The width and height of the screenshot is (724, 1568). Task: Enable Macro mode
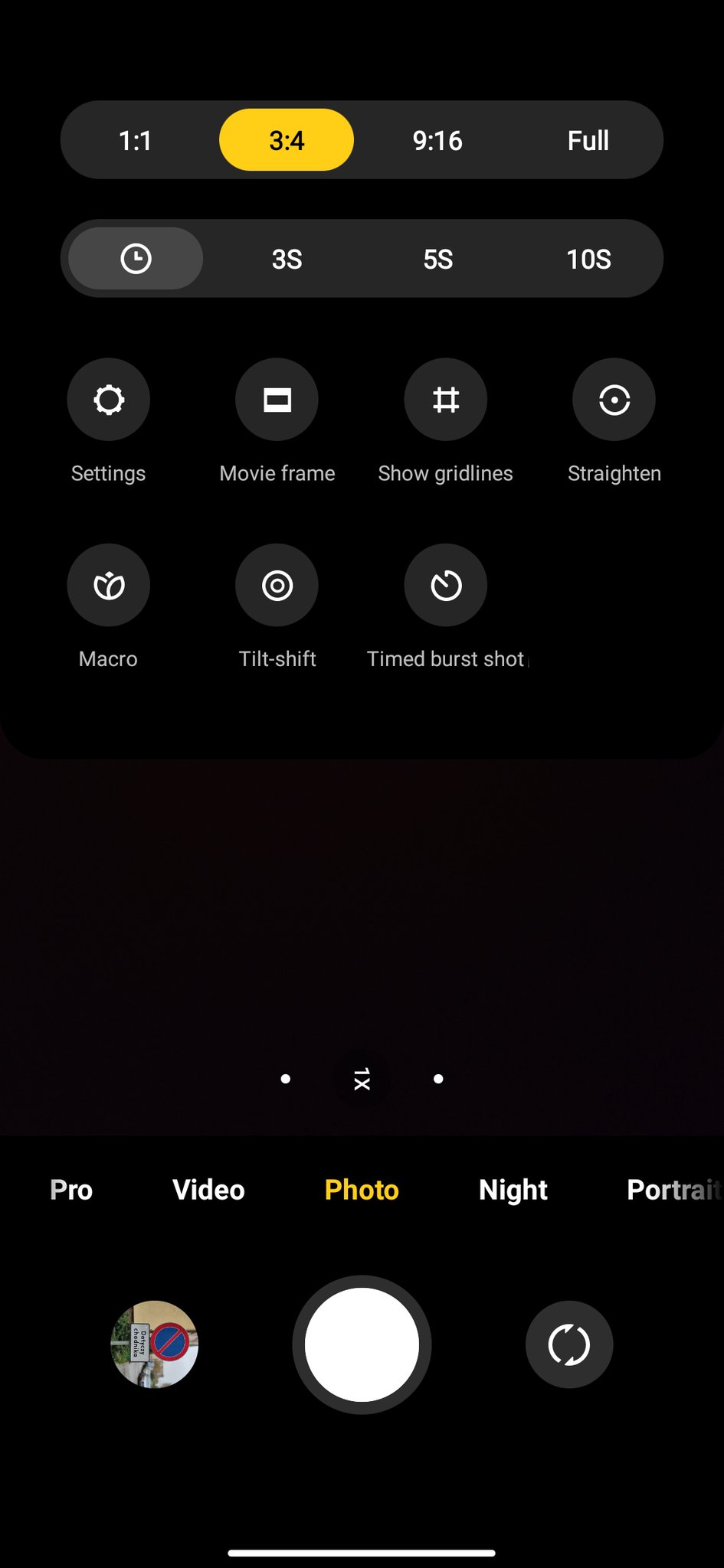[x=108, y=586]
